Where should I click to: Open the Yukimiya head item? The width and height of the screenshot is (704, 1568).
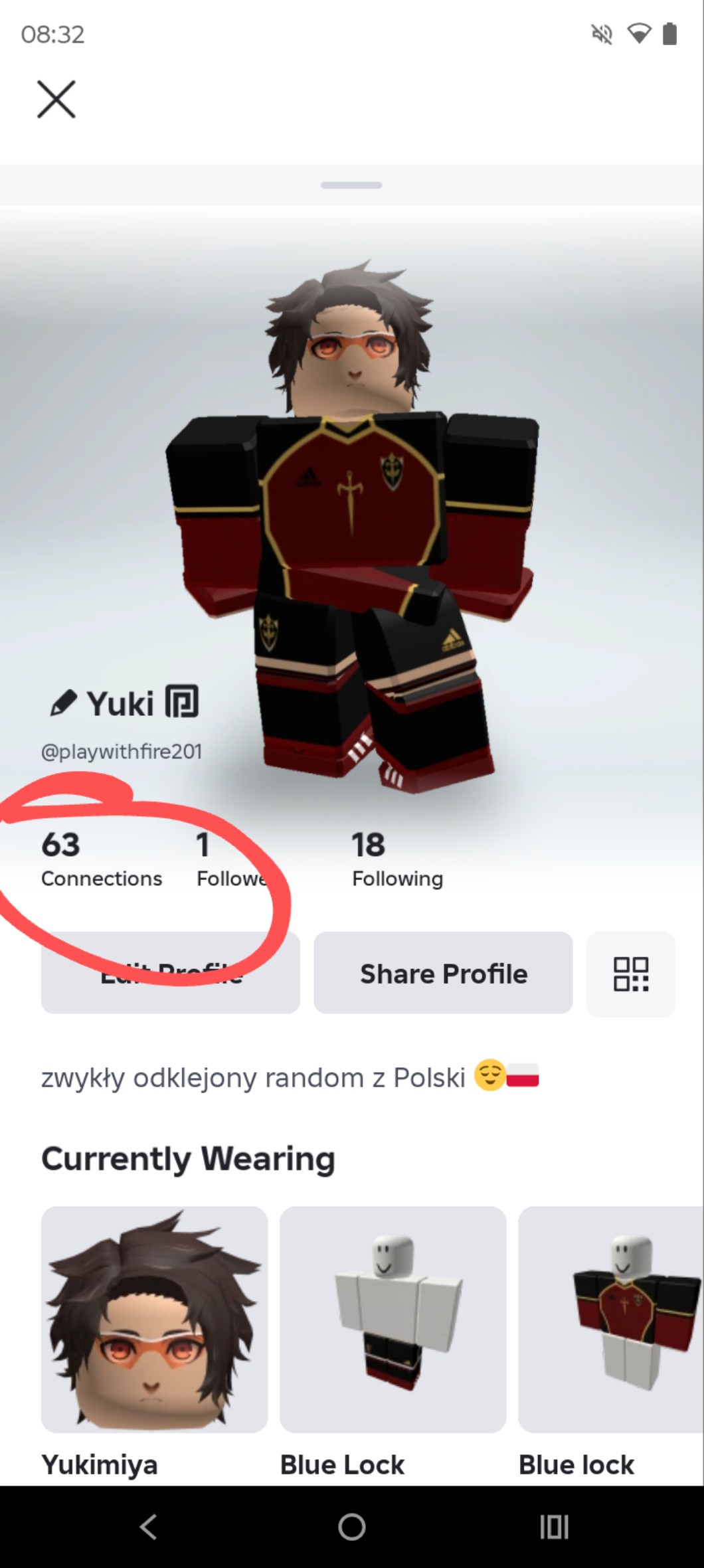154,1320
